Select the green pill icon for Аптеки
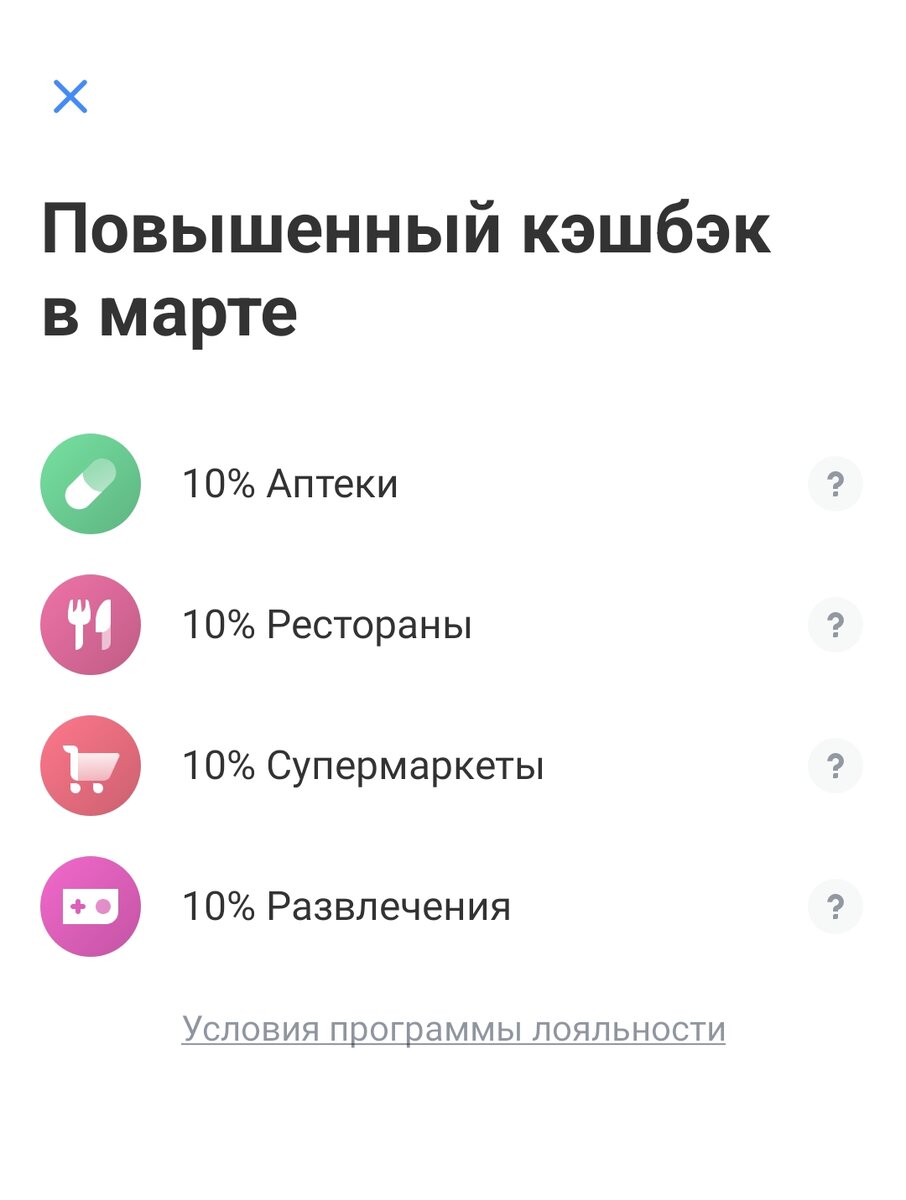 pyautogui.click(x=90, y=483)
